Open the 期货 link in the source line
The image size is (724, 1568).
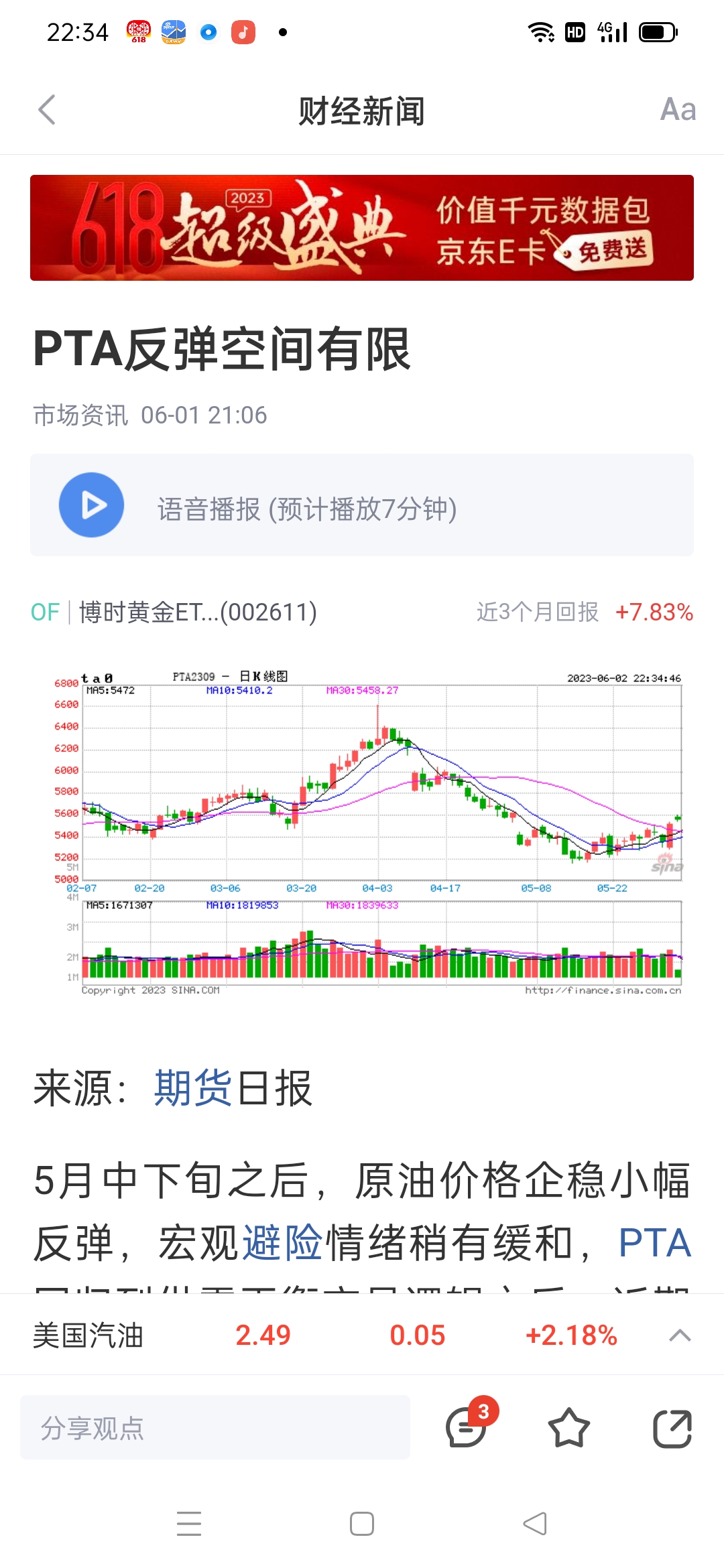coord(193,1088)
